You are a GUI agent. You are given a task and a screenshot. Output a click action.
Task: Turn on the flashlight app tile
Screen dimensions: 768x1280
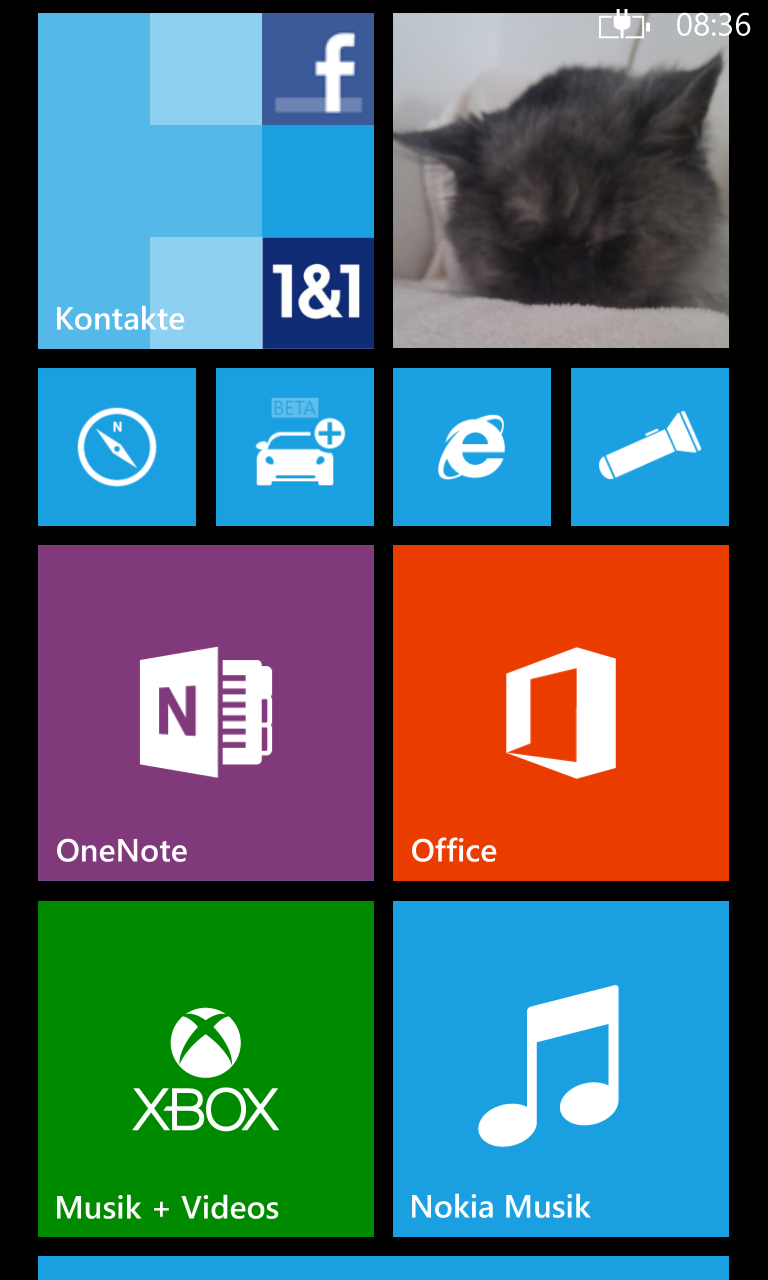(x=650, y=447)
